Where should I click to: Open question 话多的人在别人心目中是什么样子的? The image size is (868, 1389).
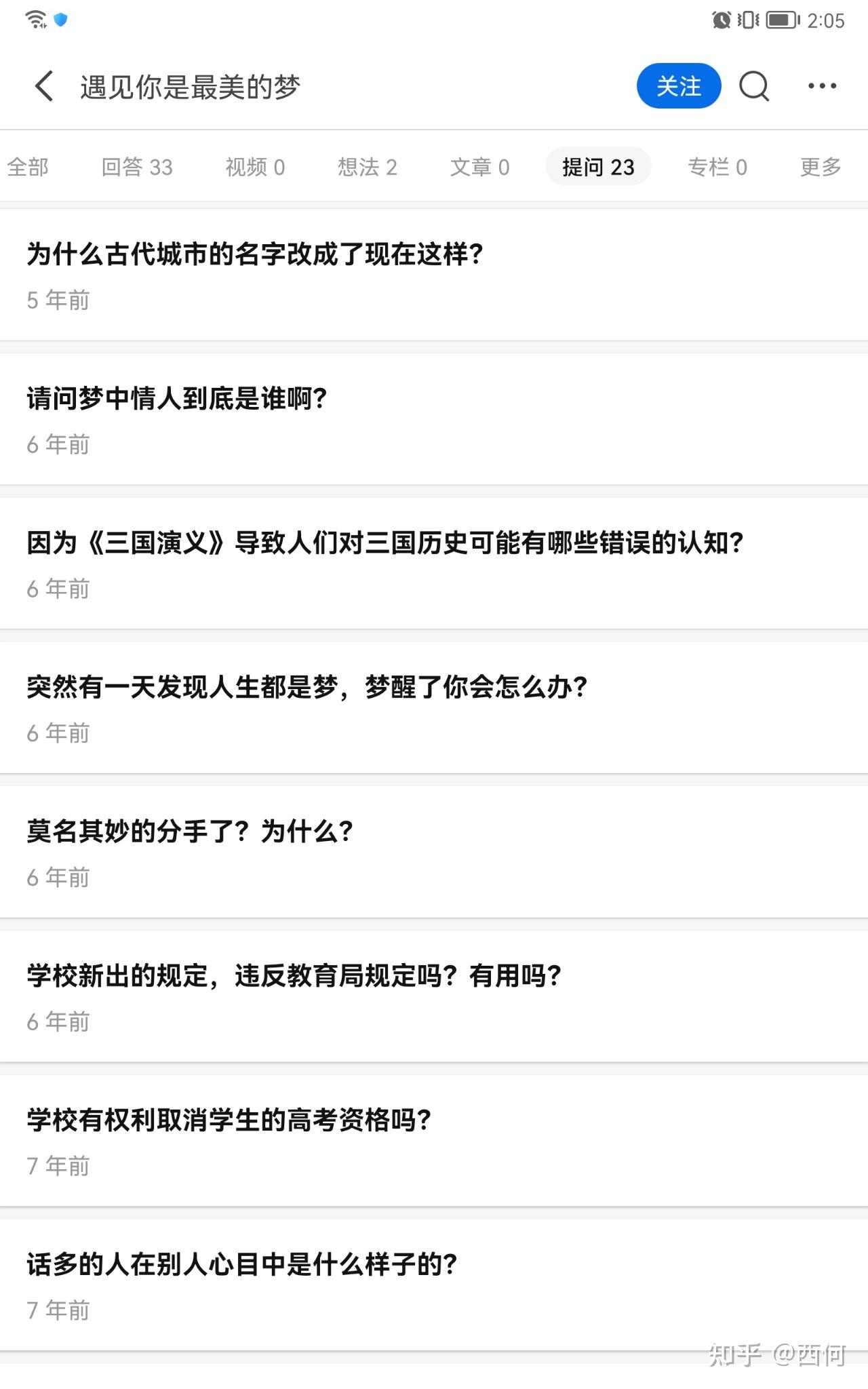[x=434, y=1286]
